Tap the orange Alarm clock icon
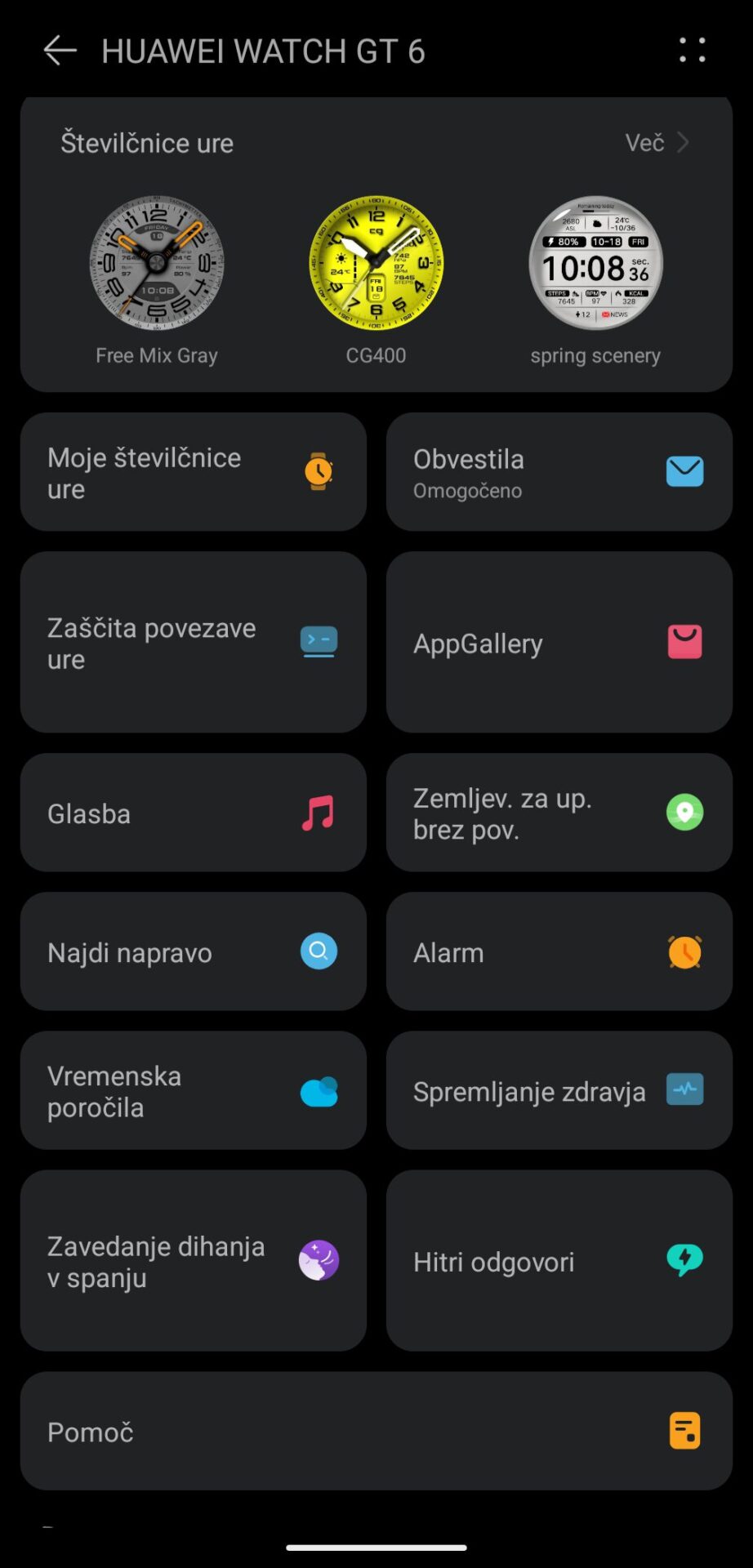The width and height of the screenshot is (753, 1568). (684, 951)
